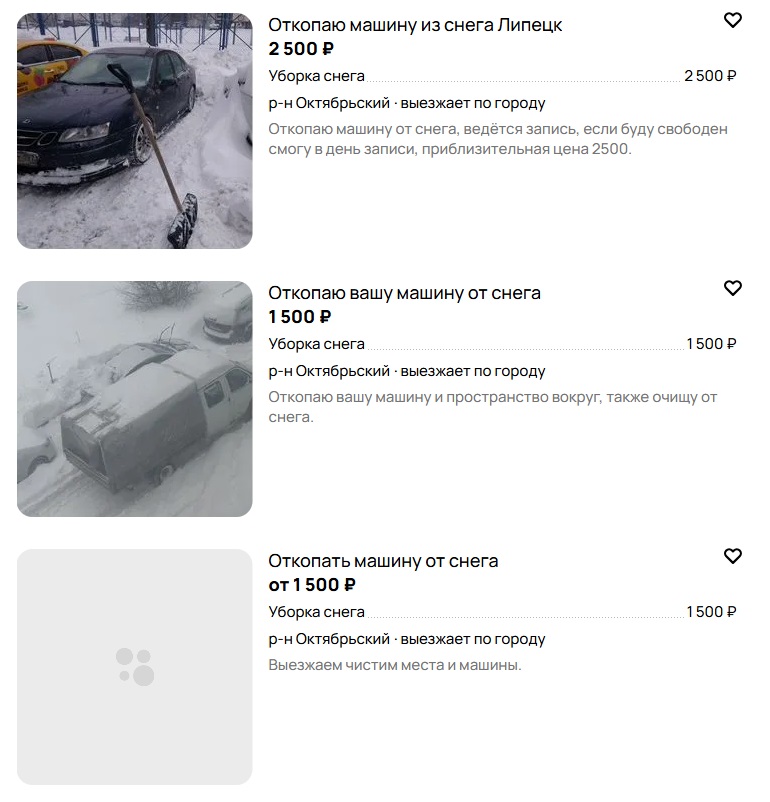Open the listing titled "Откопаю машину из снега Липецк"

[x=415, y=25]
